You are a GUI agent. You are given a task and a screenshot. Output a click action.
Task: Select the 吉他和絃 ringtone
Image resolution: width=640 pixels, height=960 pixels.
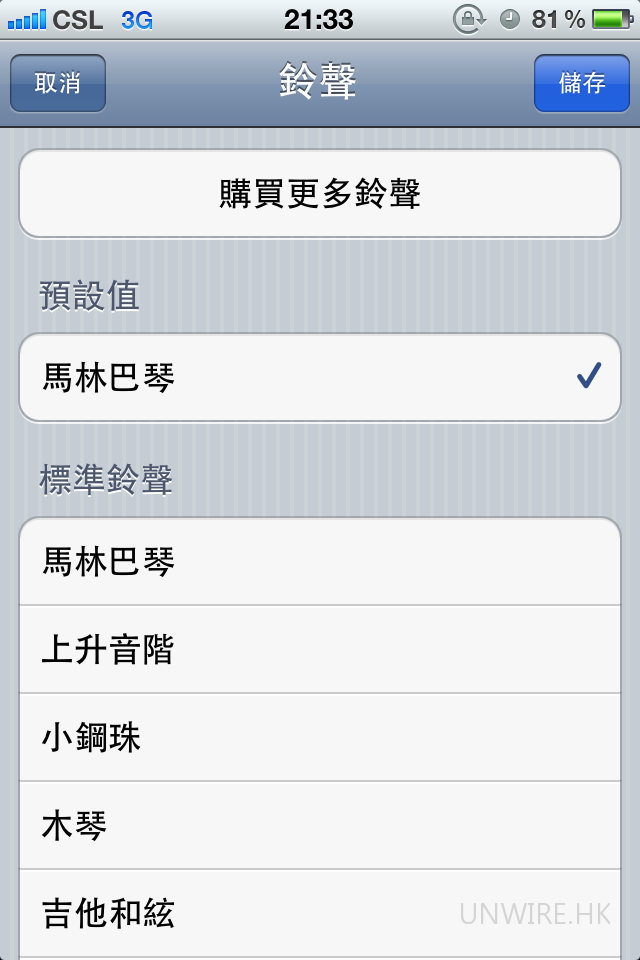pos(320,913)
